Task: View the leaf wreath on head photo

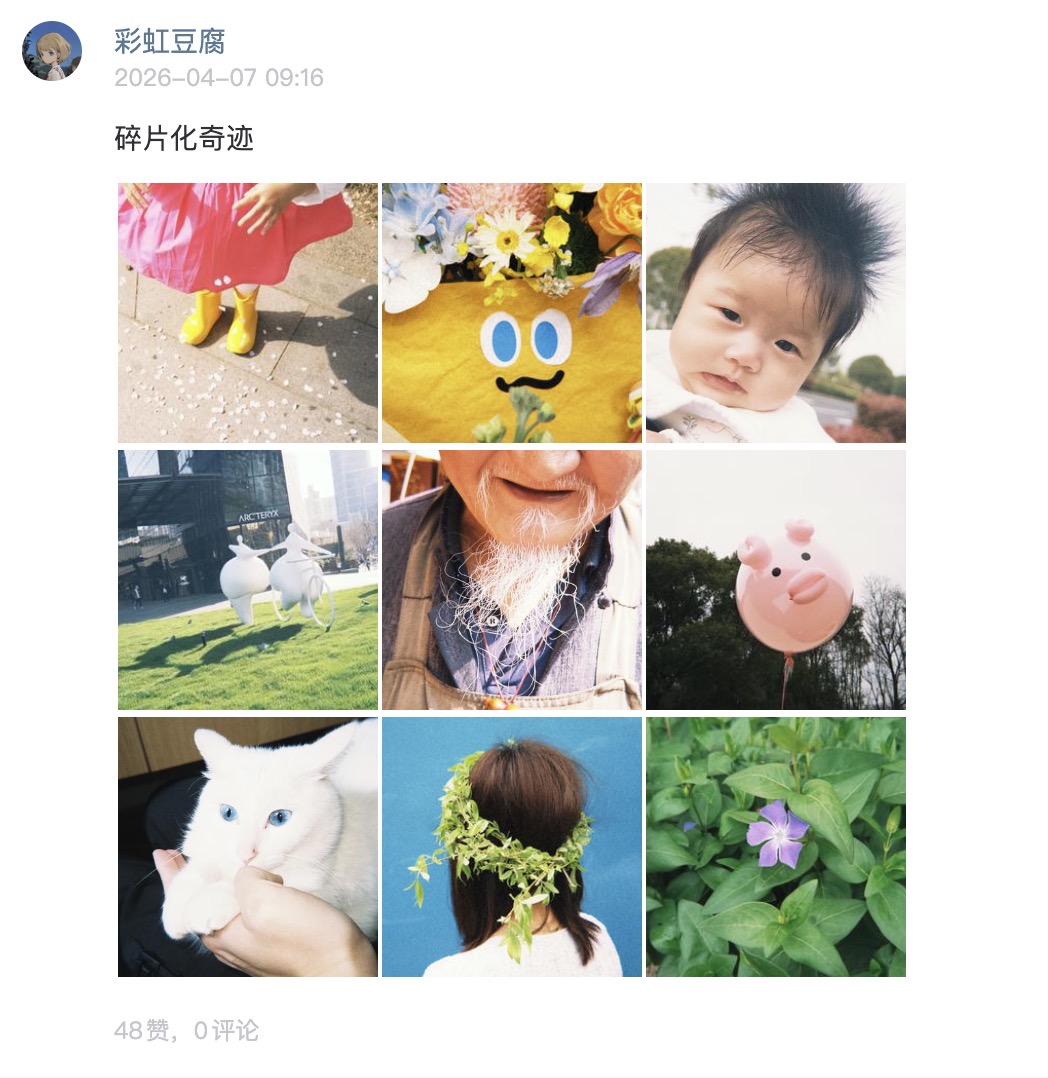Action: 512,847
